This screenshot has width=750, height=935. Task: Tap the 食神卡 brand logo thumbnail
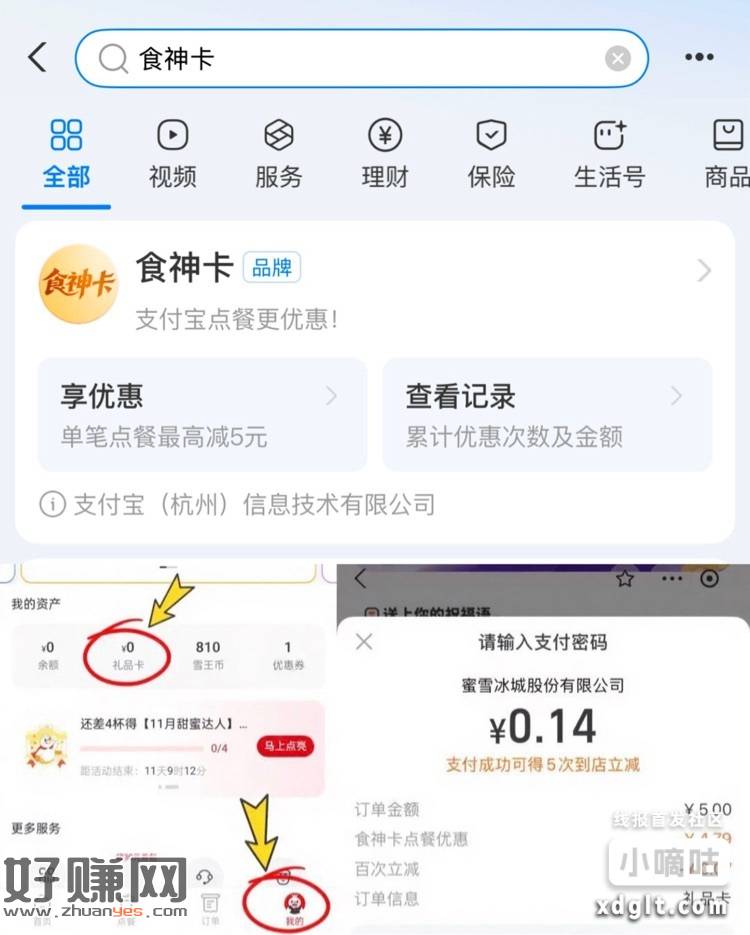click(x=77, y=283)
